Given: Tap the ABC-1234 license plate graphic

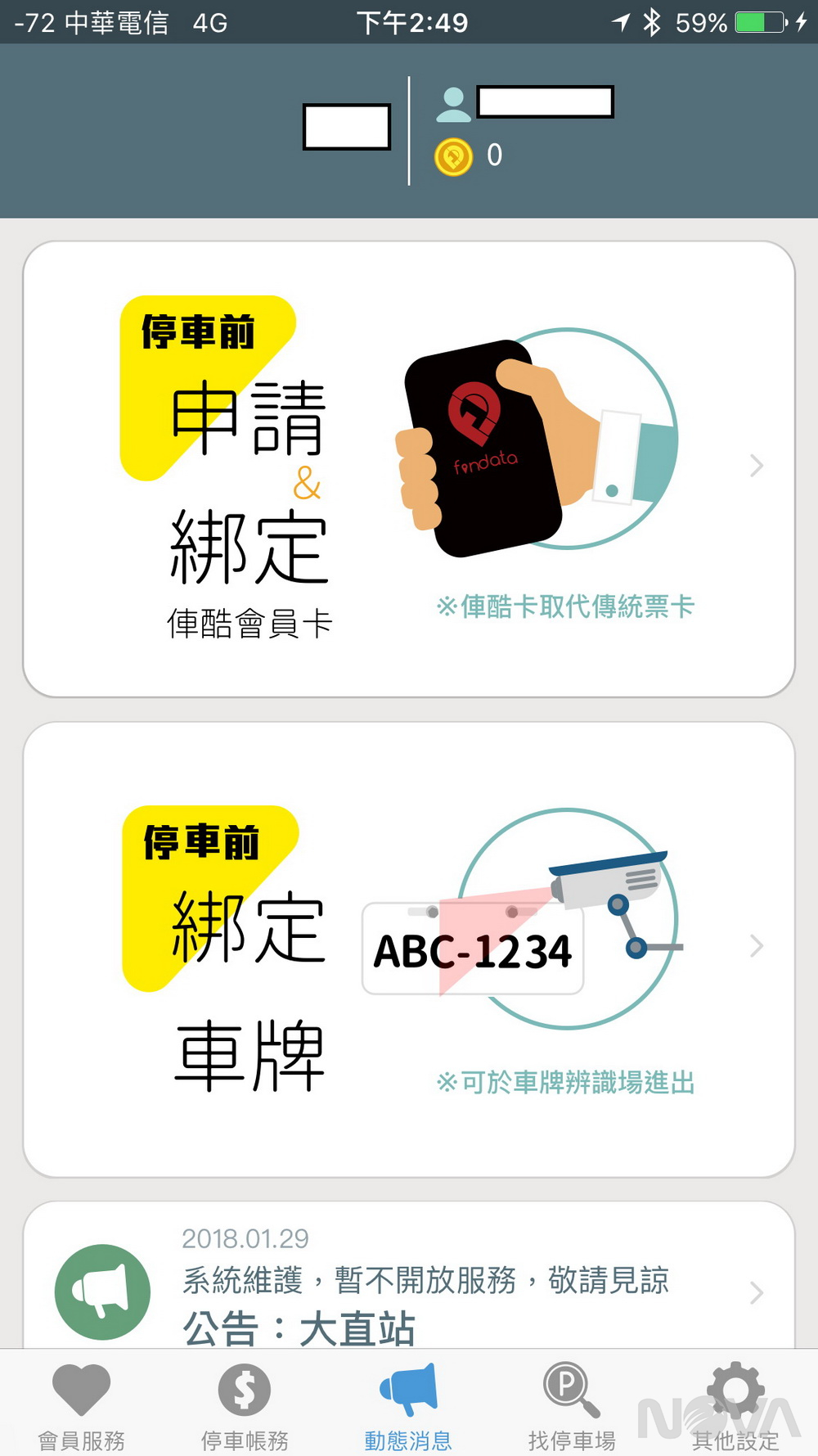Looking at the screenshot, I should point(473,948).
